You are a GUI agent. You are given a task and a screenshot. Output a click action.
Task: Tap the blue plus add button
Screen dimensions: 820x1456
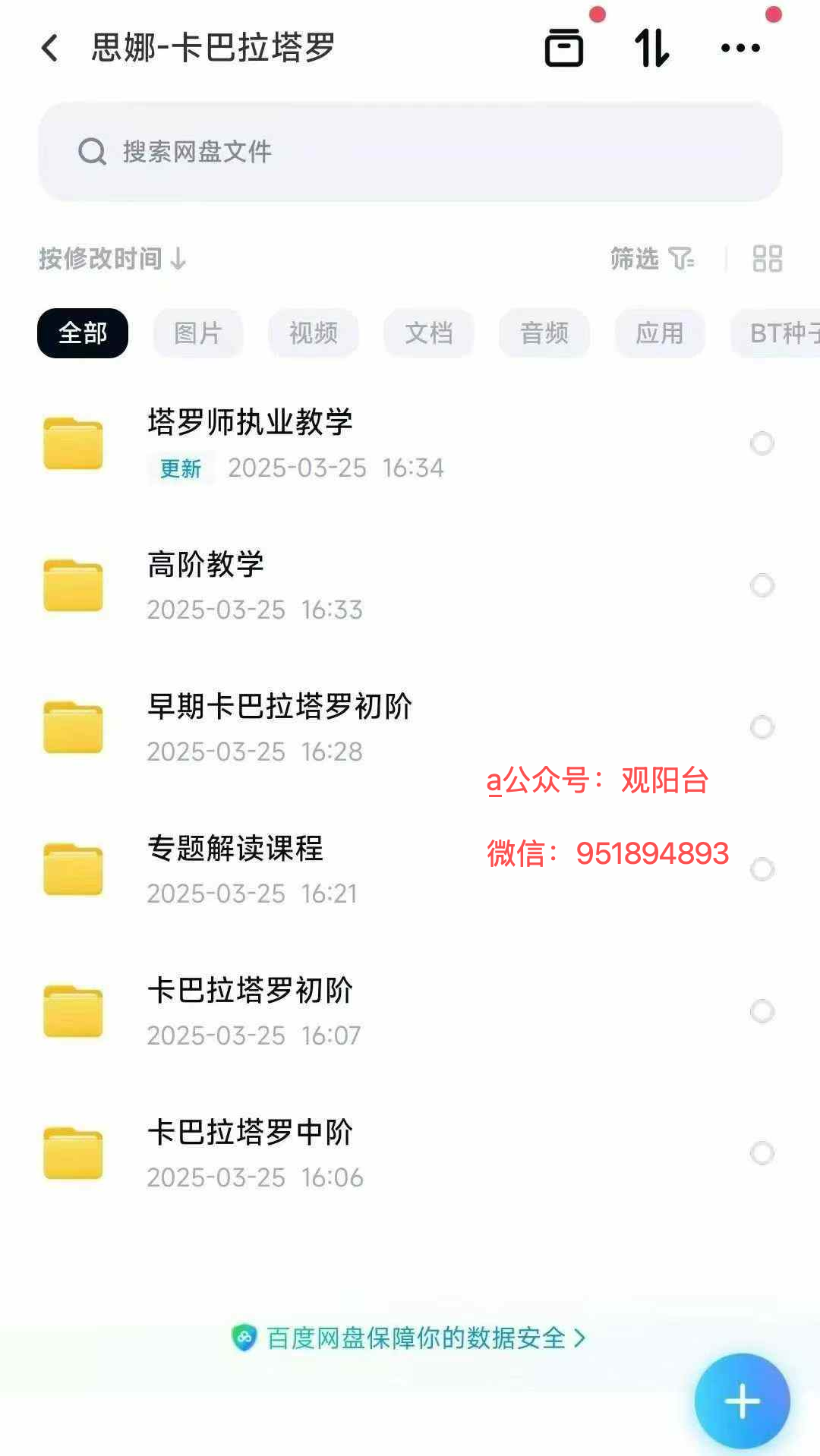pyautogui.click(x=742, y=1401)
